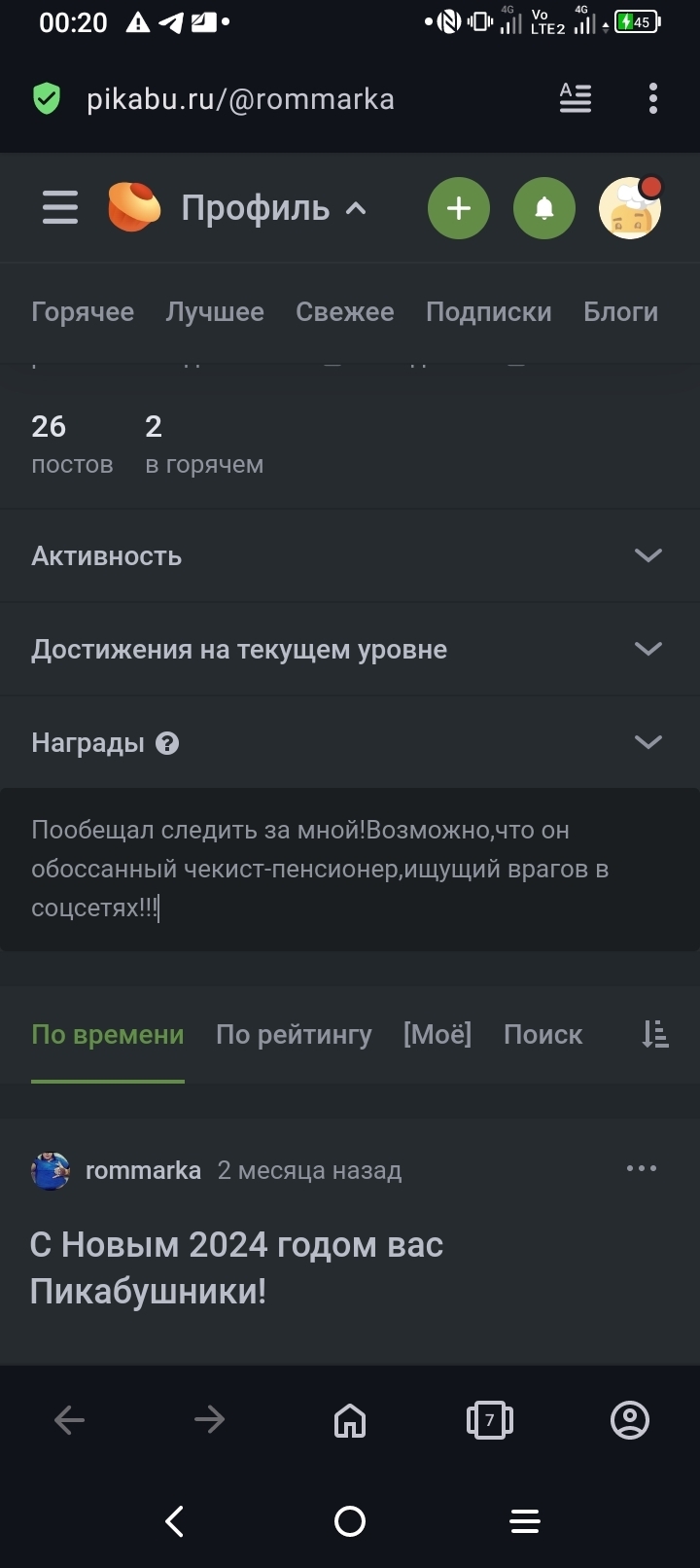Expand the Профиль dropdown
The height and width of the screenshot is (1568, 700).
[274, 208]
